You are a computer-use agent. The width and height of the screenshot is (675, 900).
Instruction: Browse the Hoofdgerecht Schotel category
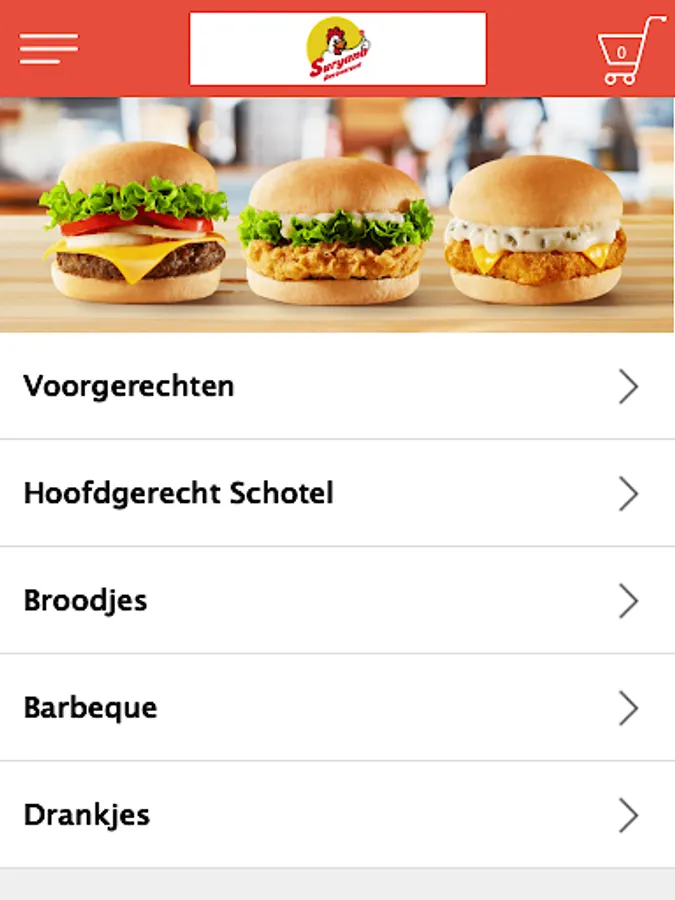click(337, 493)
